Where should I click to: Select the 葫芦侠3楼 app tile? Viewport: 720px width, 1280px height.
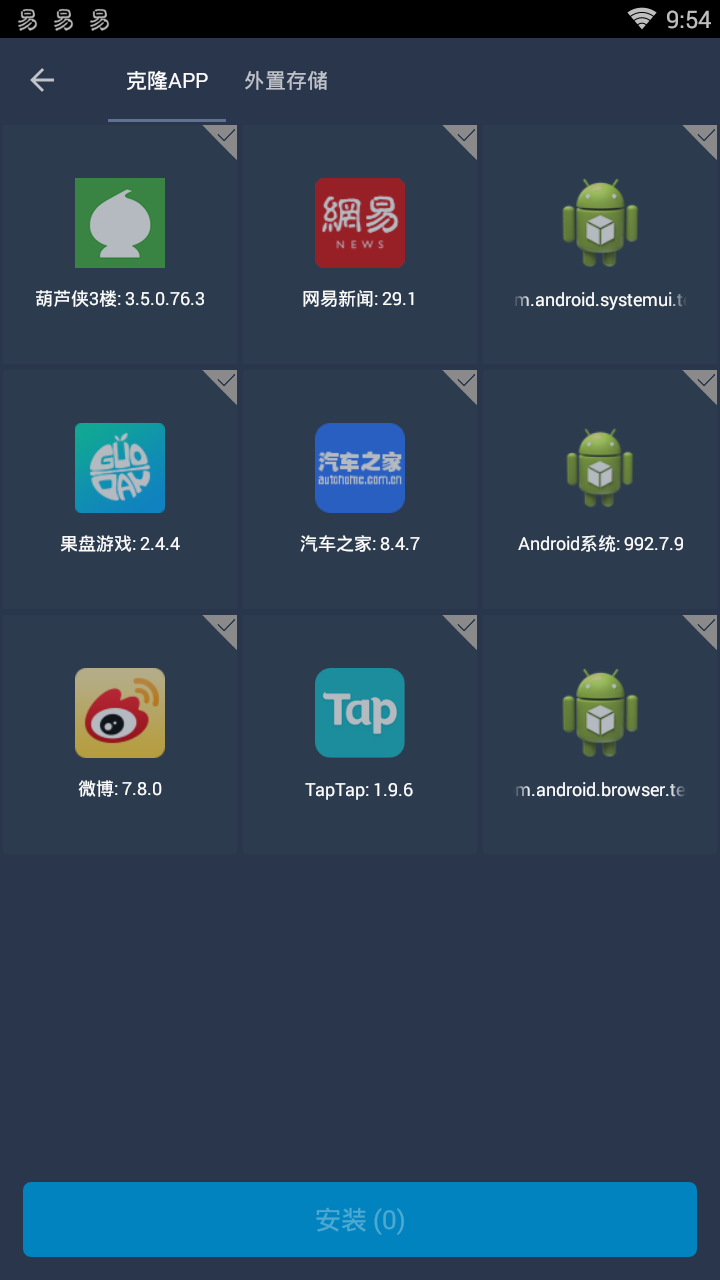(x=120, y=245)
